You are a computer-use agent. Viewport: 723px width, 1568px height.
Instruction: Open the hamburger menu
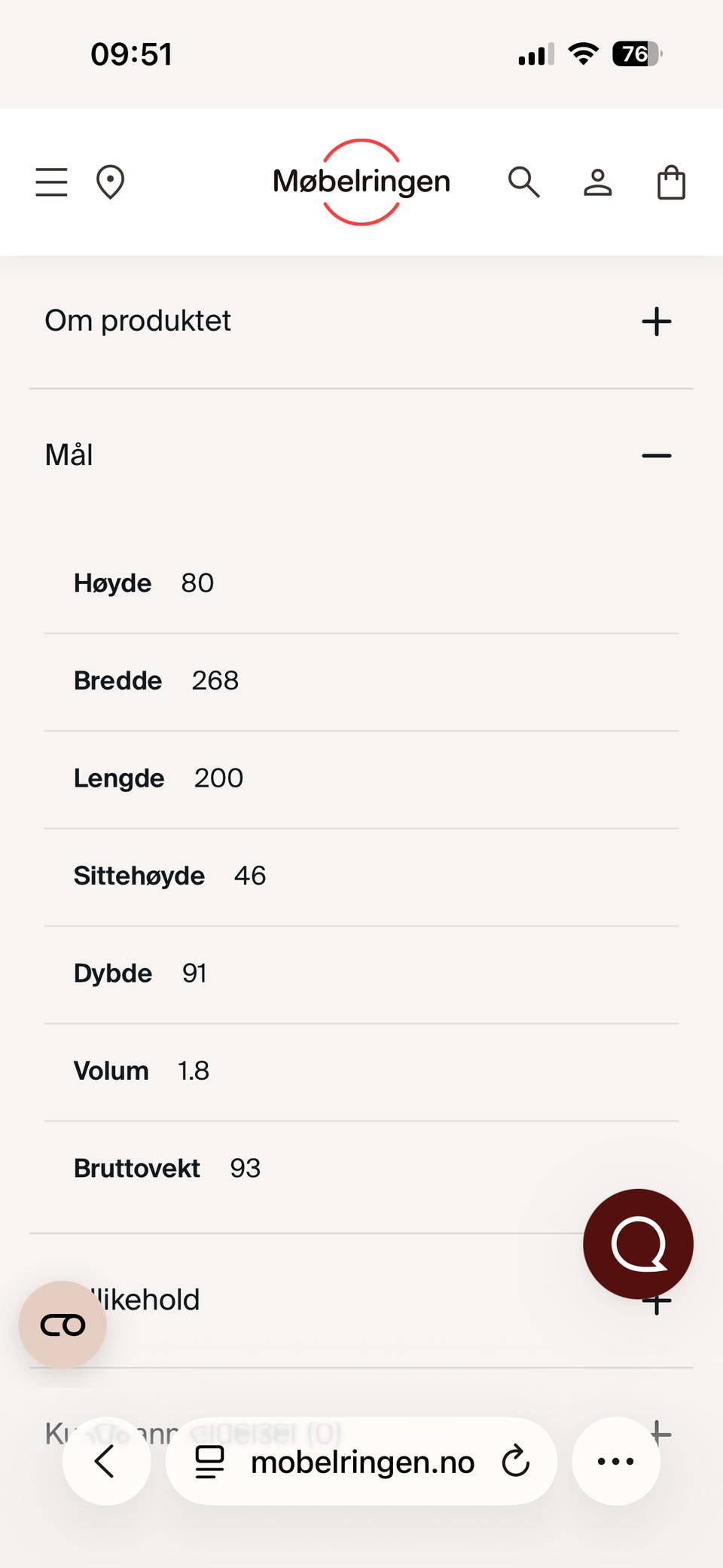51,182
